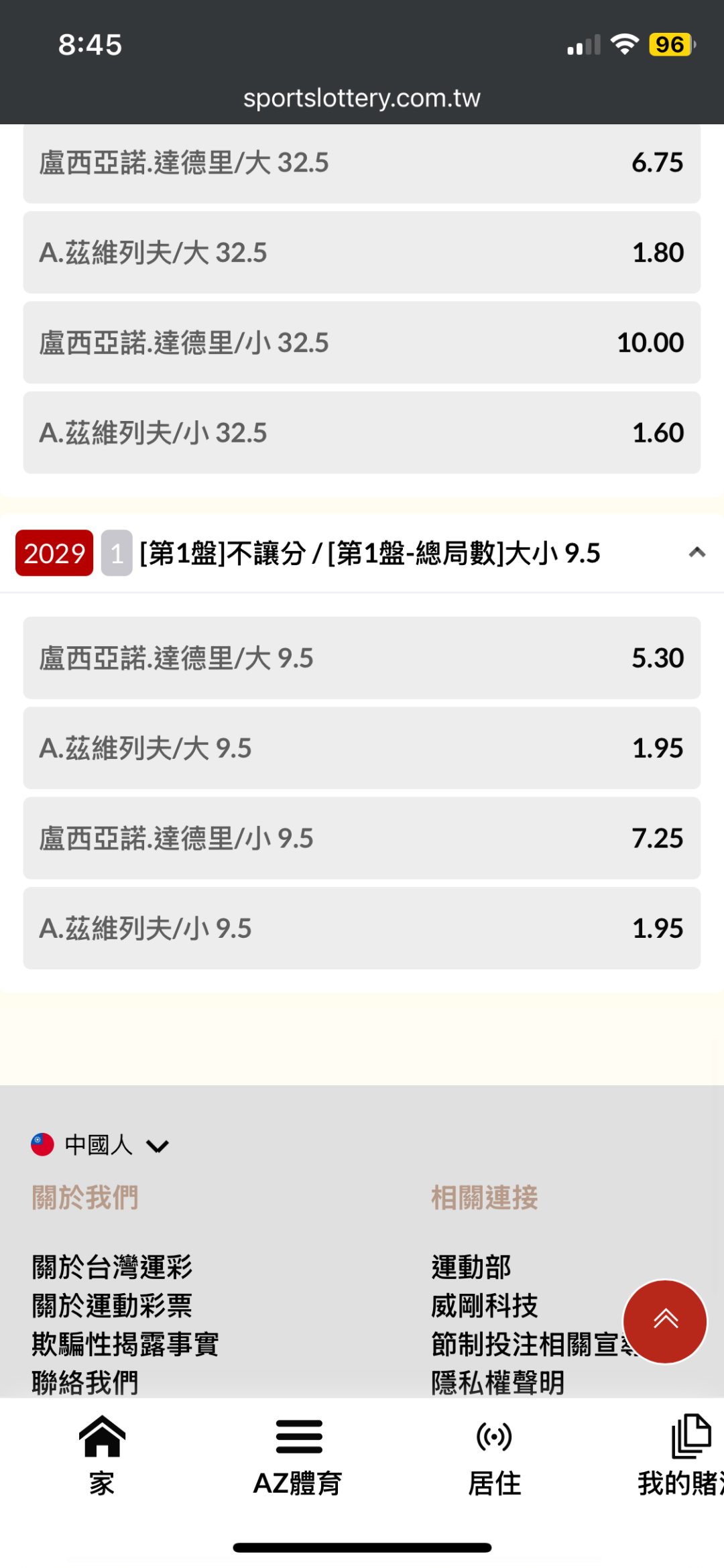This screenshot has height=1568, width=724.
Task: Select A.茲維列夫/小 9.5 at odds 1.95
Action: (362, 928)
